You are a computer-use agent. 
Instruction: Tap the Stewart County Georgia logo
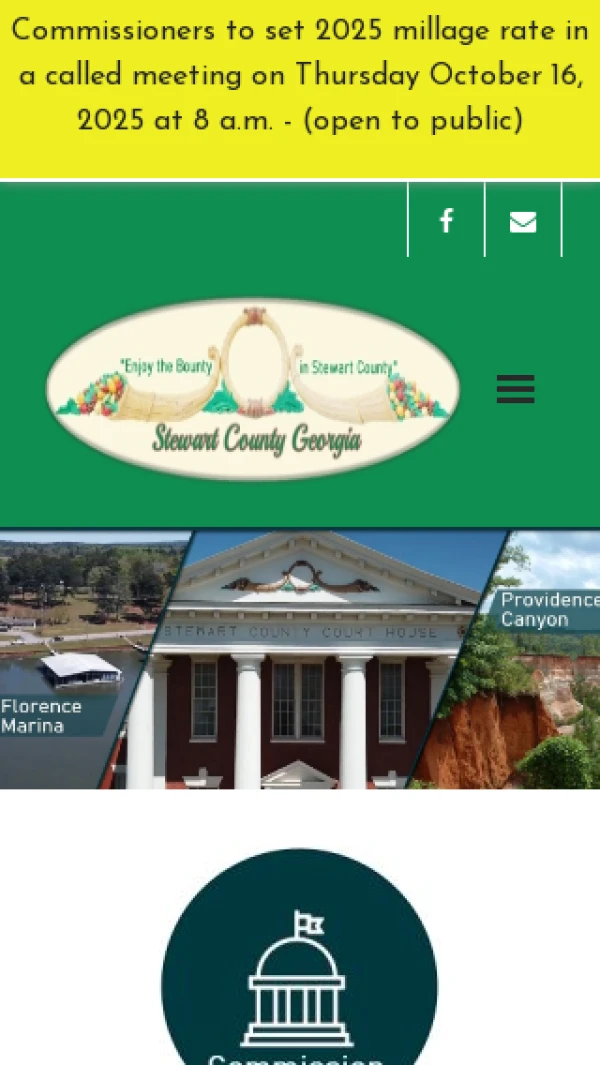tap(253, 390)
